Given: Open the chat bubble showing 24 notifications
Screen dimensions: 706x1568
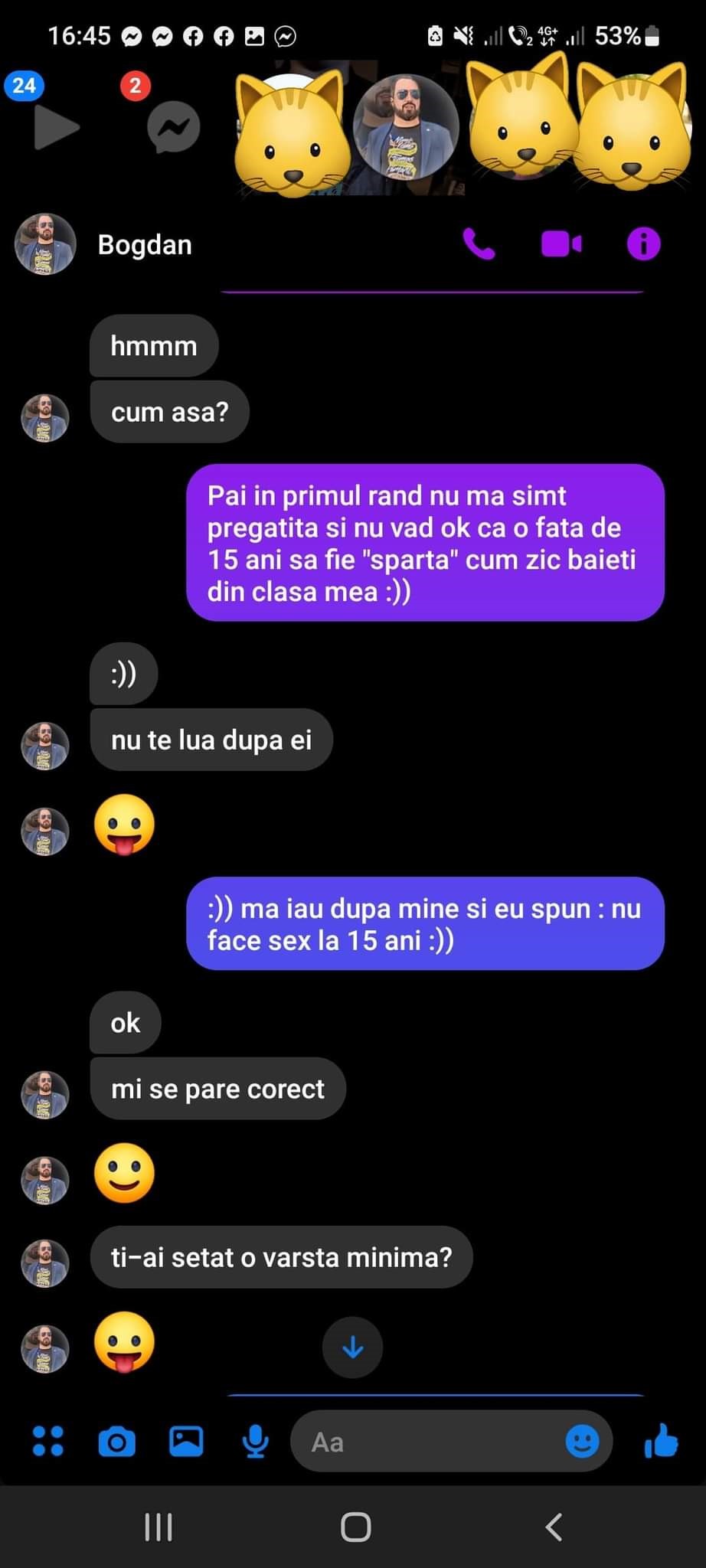Looking at the screenshot, I should (23, 86).
